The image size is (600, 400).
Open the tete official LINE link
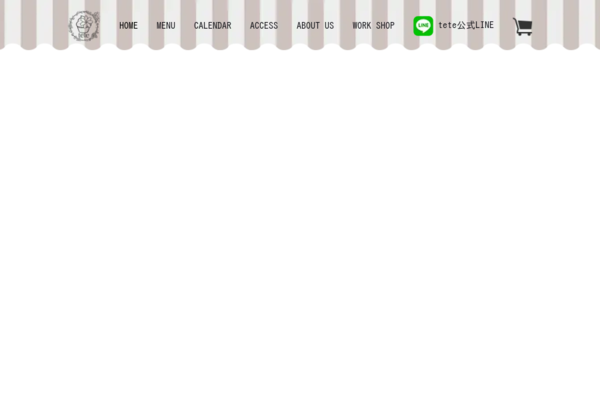454,26
